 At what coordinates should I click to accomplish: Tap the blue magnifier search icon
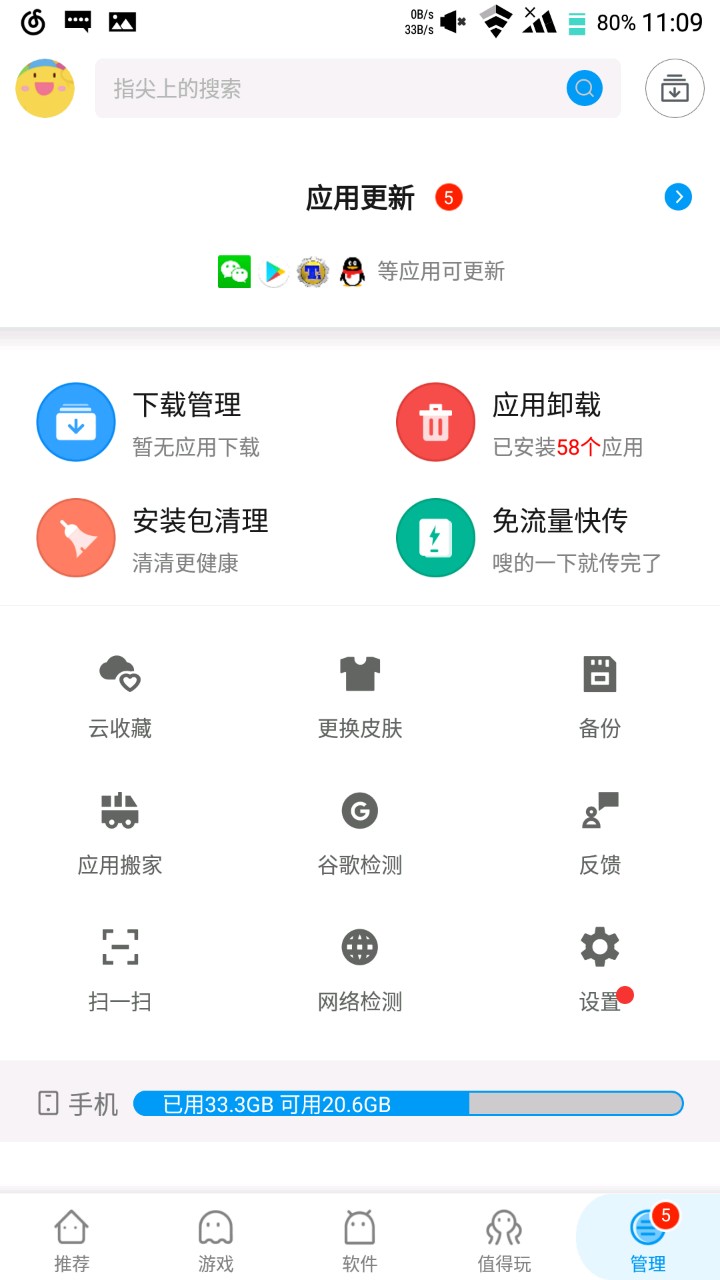point(585,88)
